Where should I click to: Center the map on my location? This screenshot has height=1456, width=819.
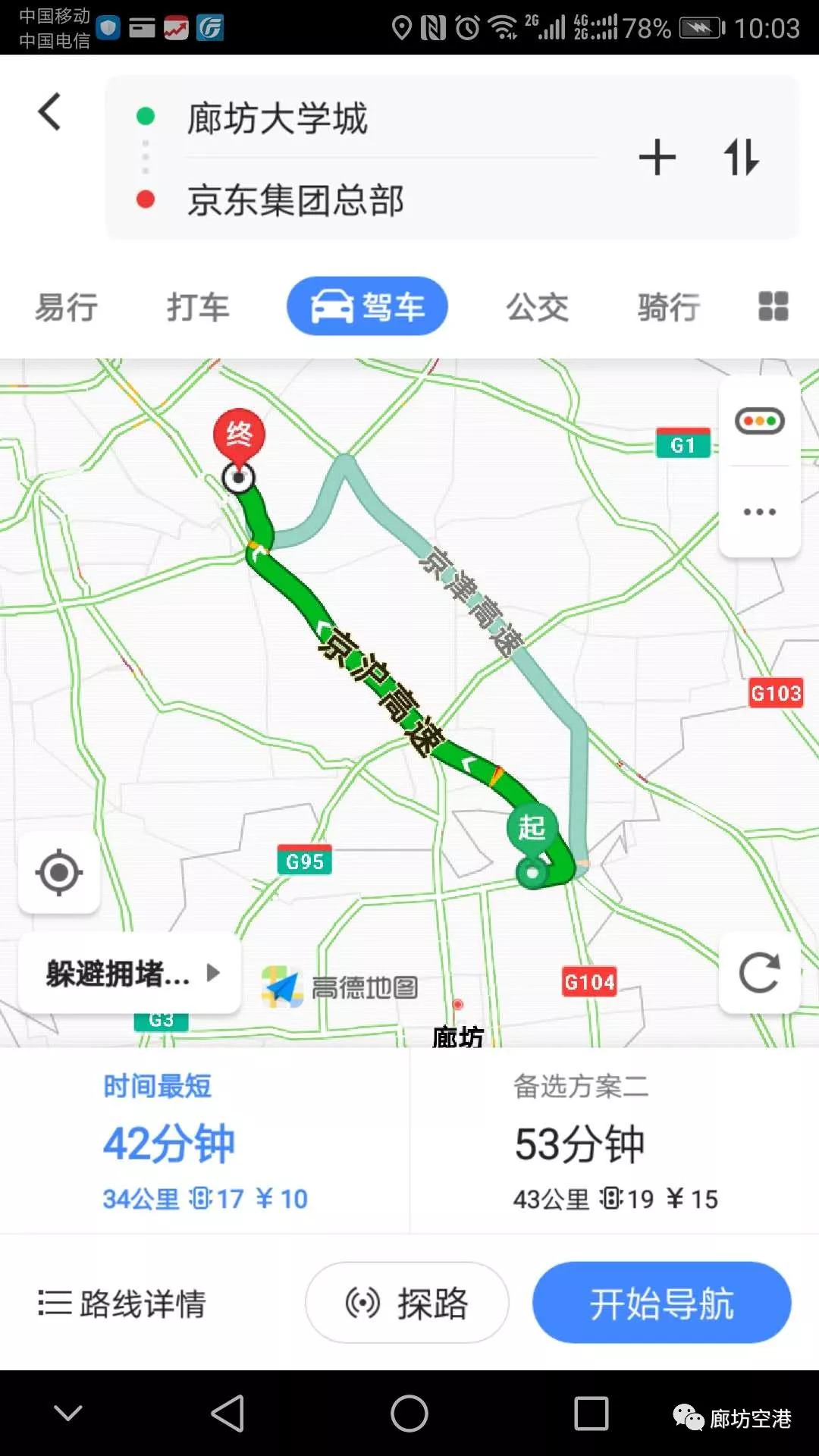point(59,873)
